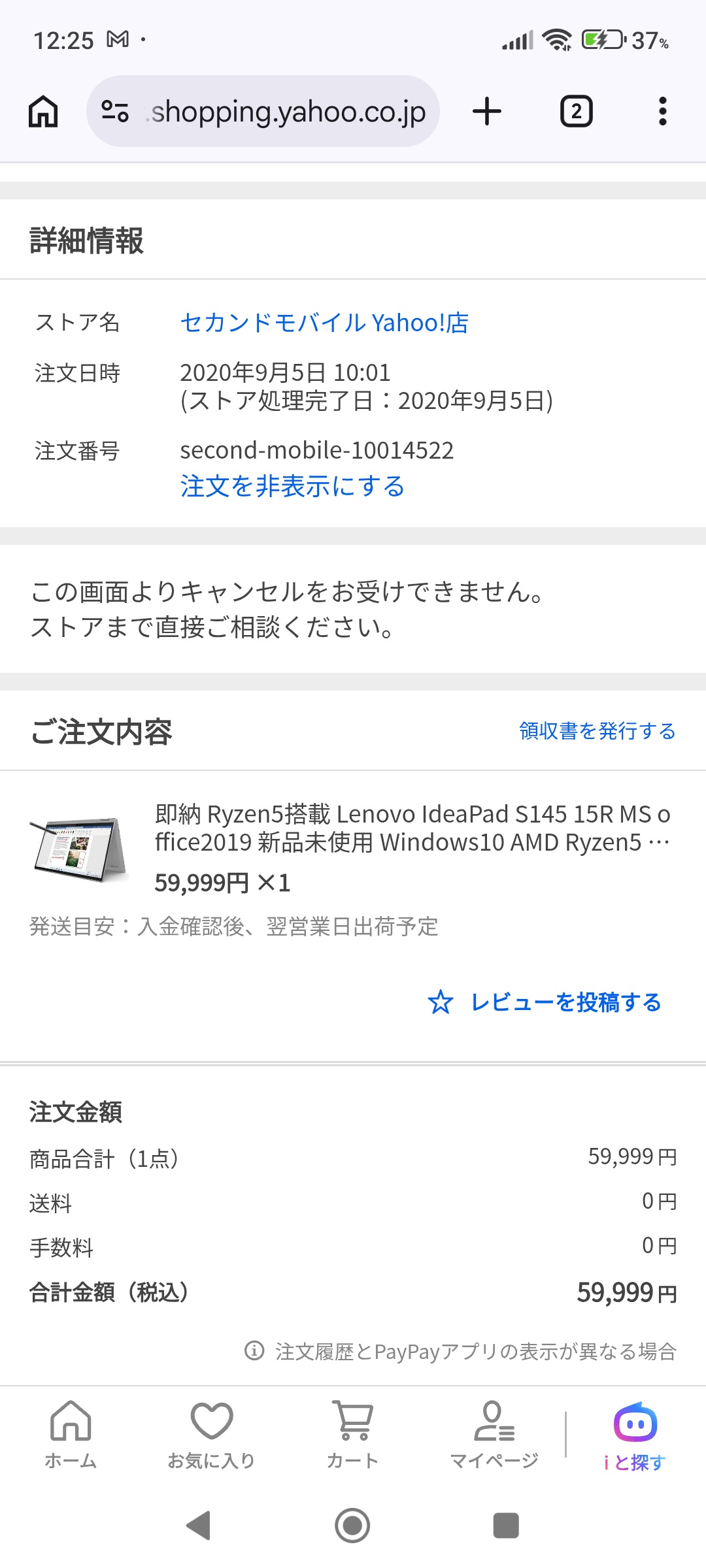
Task: Open the 注文履歴とPayPayアプリの表示が異なる場合 info link
Action: [x=460, y=1351]
